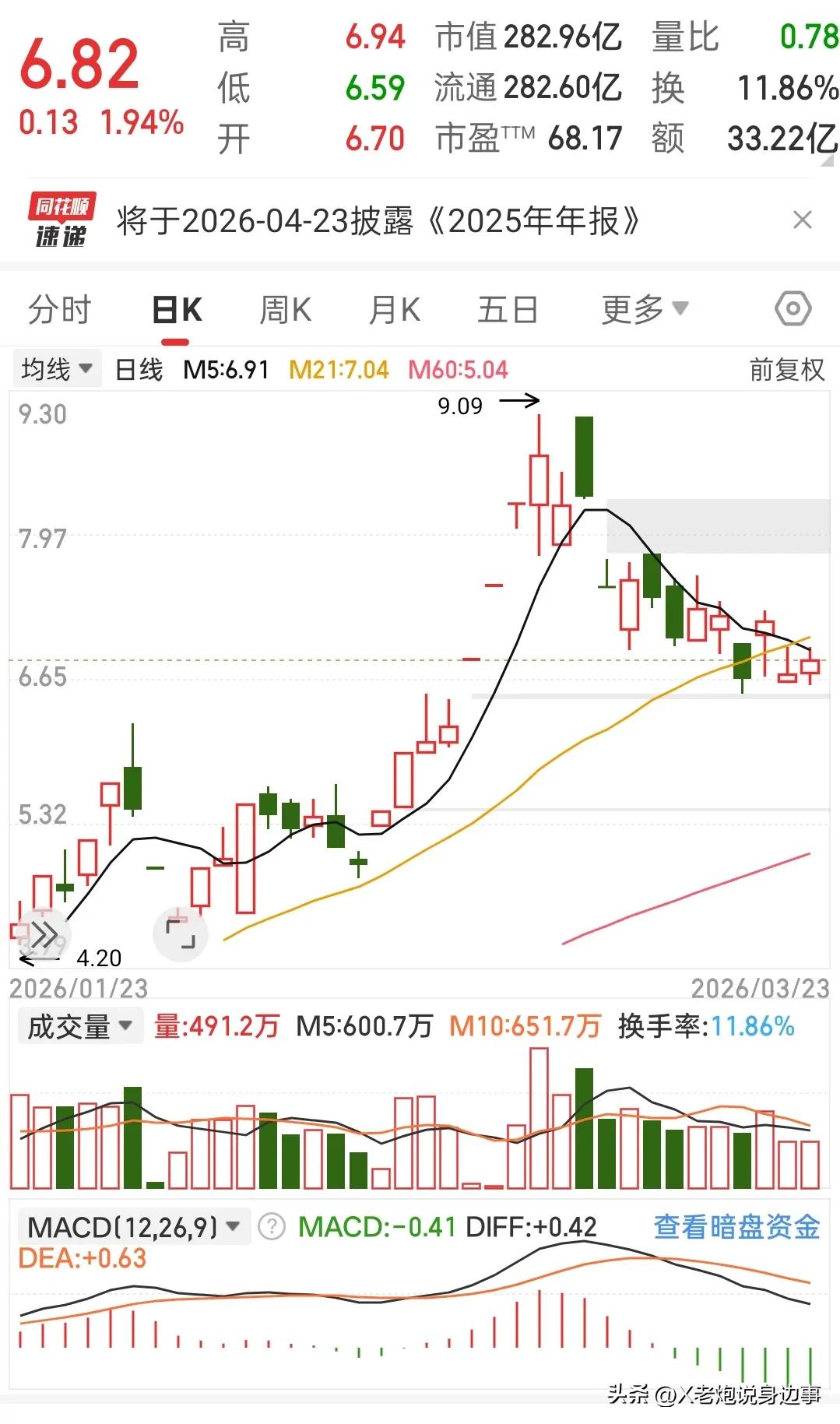This screenshot has width=840, height=1424.
Task: Change the 前复权 adjustment setting
Action: click(x=786, y=370)
